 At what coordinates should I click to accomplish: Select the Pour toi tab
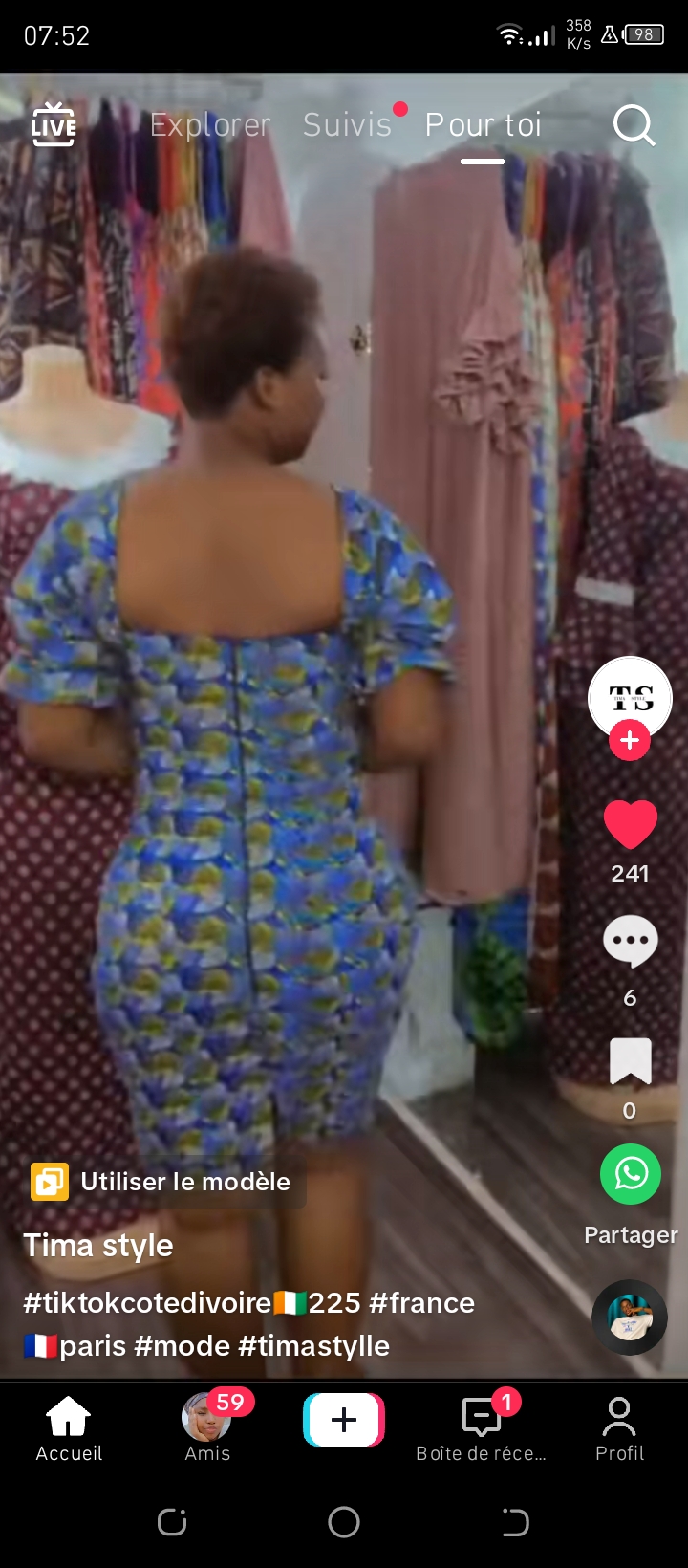click(x=484, y=125)
